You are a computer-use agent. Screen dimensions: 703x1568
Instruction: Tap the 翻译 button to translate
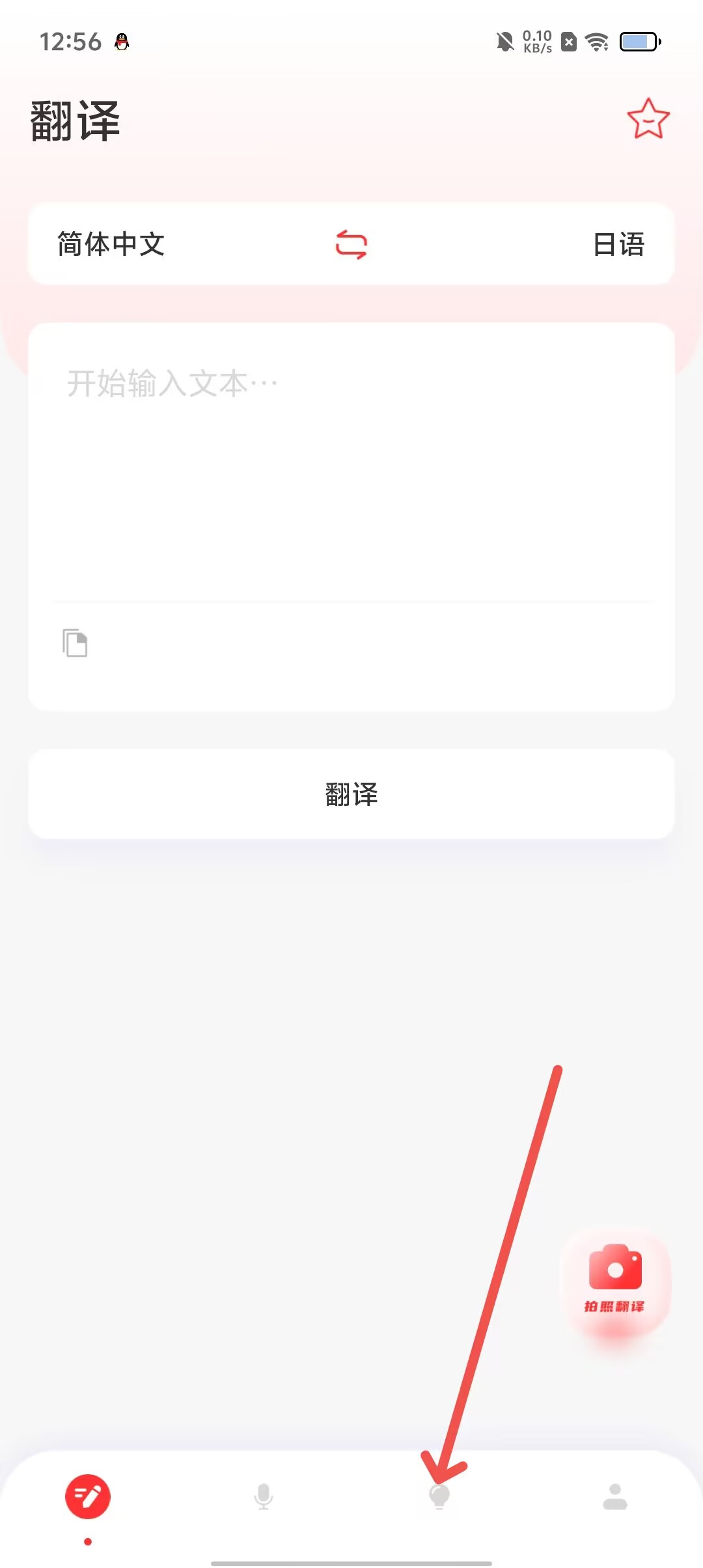pos(351,794)
